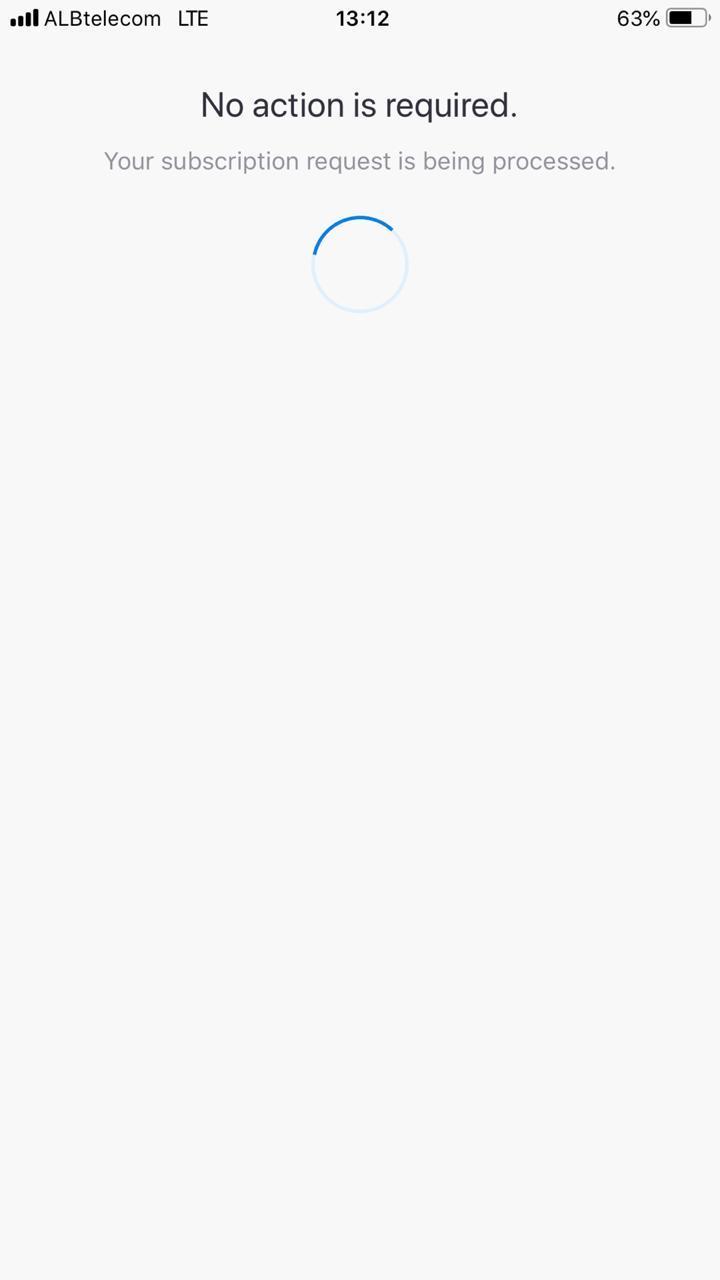720x1280 pixels.
Task: Click the blue arc of the spinner
Action: (x=355, y=217)
